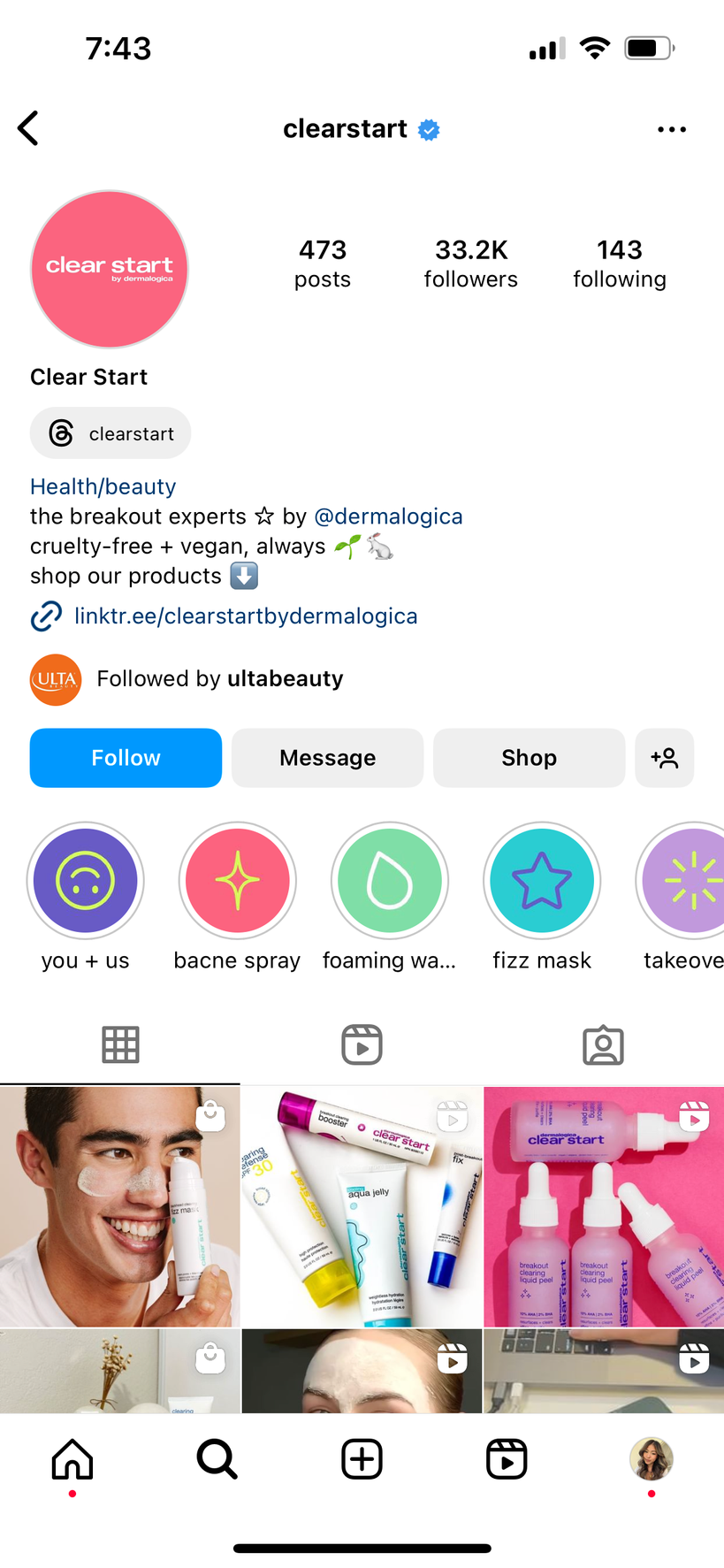Open the linktr.ee/clearstartbydermalogica link
The width and height of the screenshot is (724, 1568).
click(245, 616)
